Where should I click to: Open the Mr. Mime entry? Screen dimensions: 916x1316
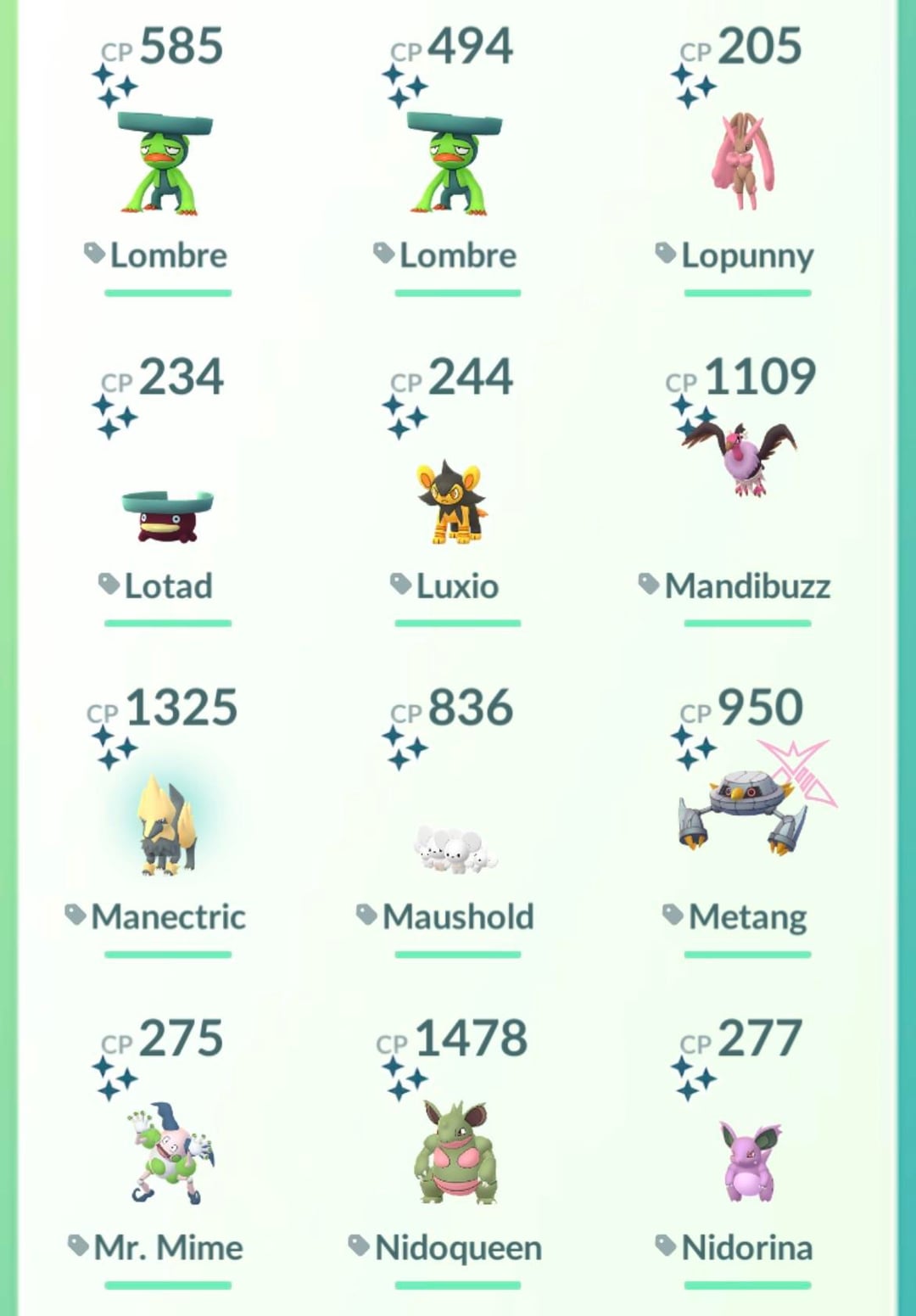[169, 1152]
